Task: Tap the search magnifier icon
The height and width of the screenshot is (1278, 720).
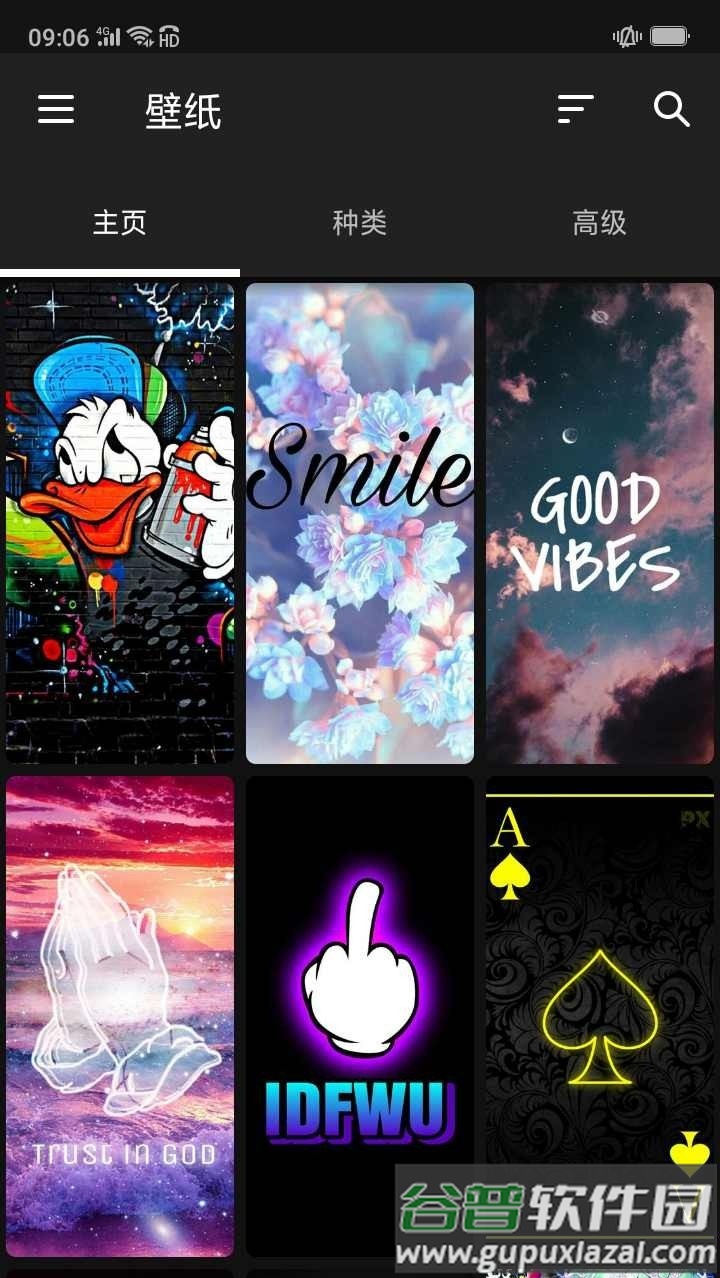Action: pos(671,109)
